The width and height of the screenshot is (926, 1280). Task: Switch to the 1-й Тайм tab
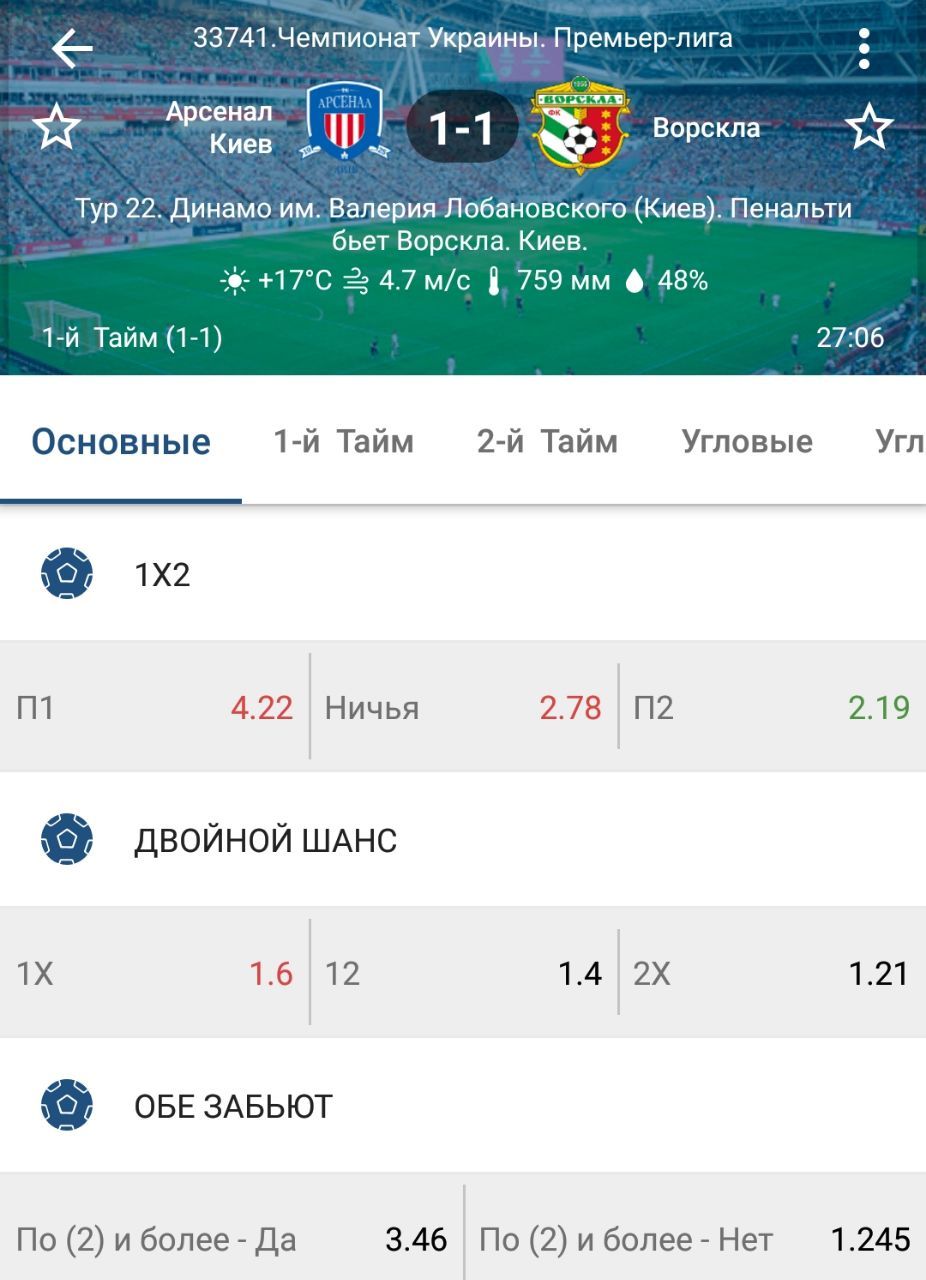click(344, 441)
